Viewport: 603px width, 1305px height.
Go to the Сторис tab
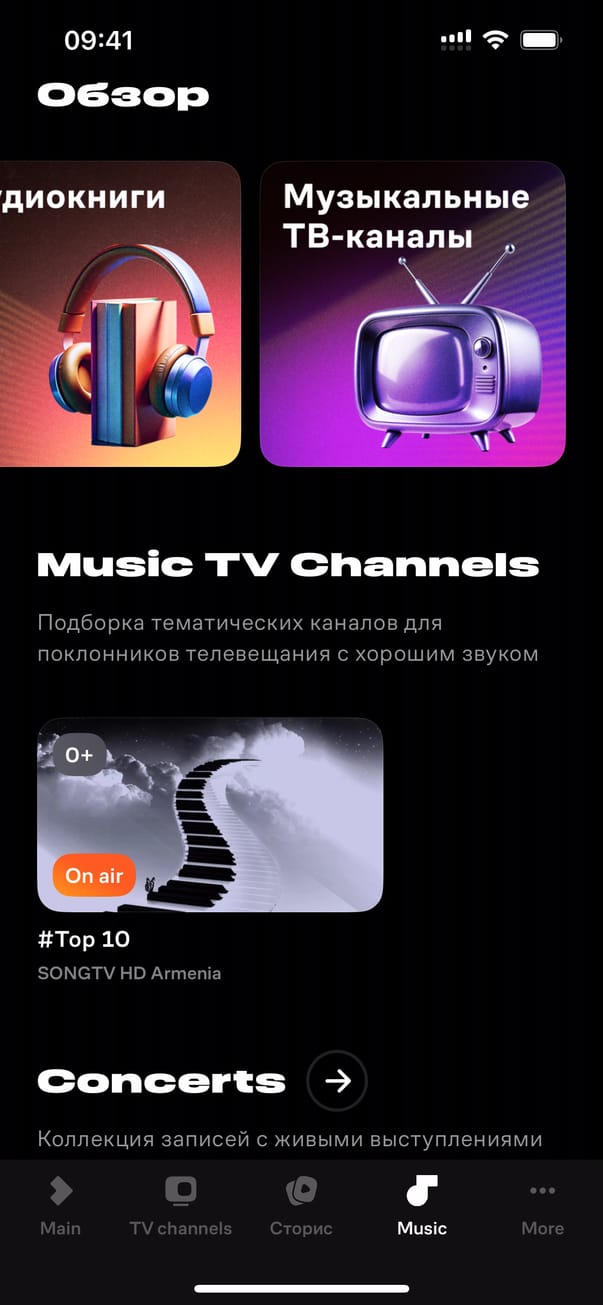pyautogui.click(x=301, y=1206)
